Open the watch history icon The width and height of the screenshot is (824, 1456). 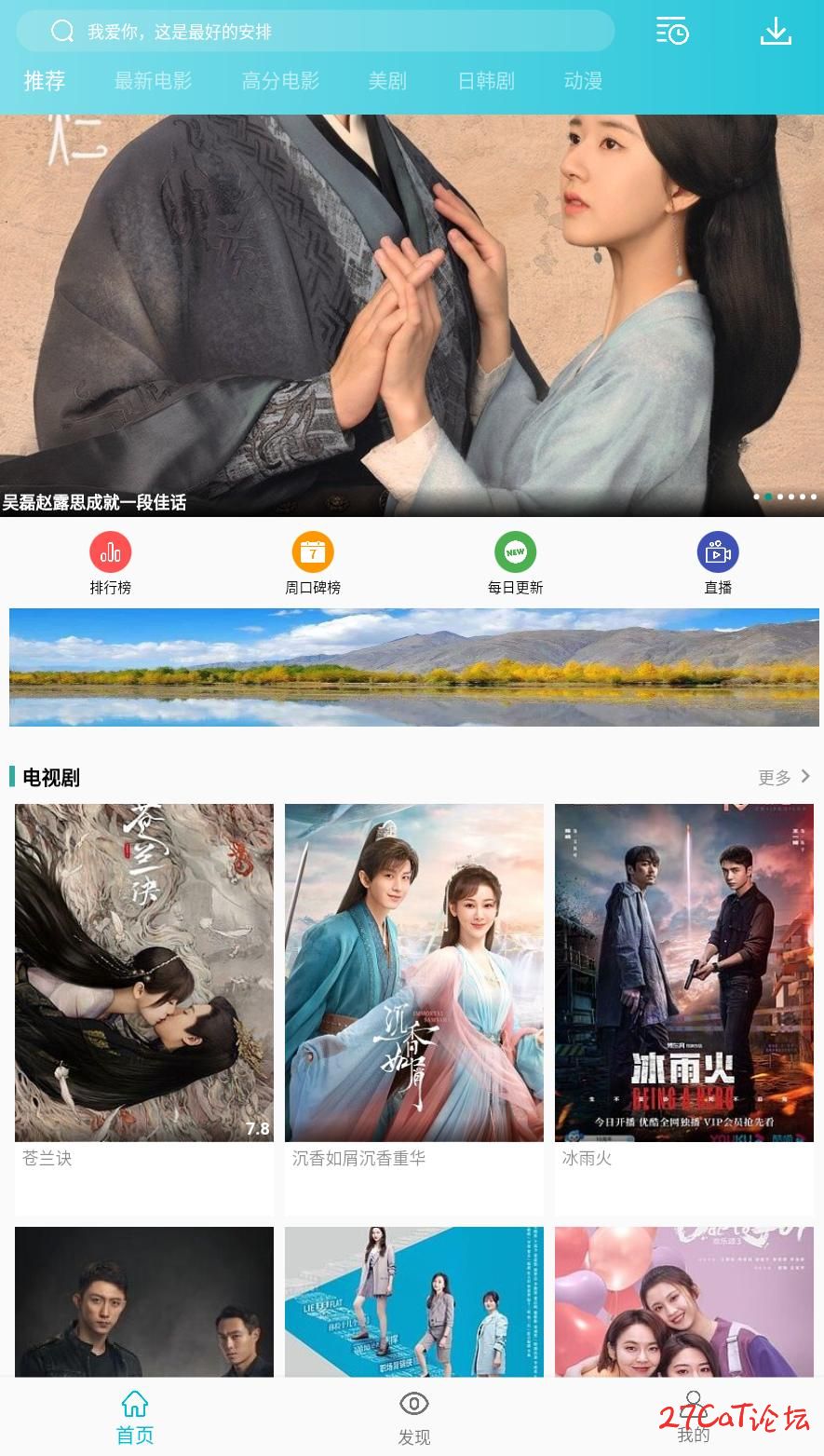tap(671, 31)
